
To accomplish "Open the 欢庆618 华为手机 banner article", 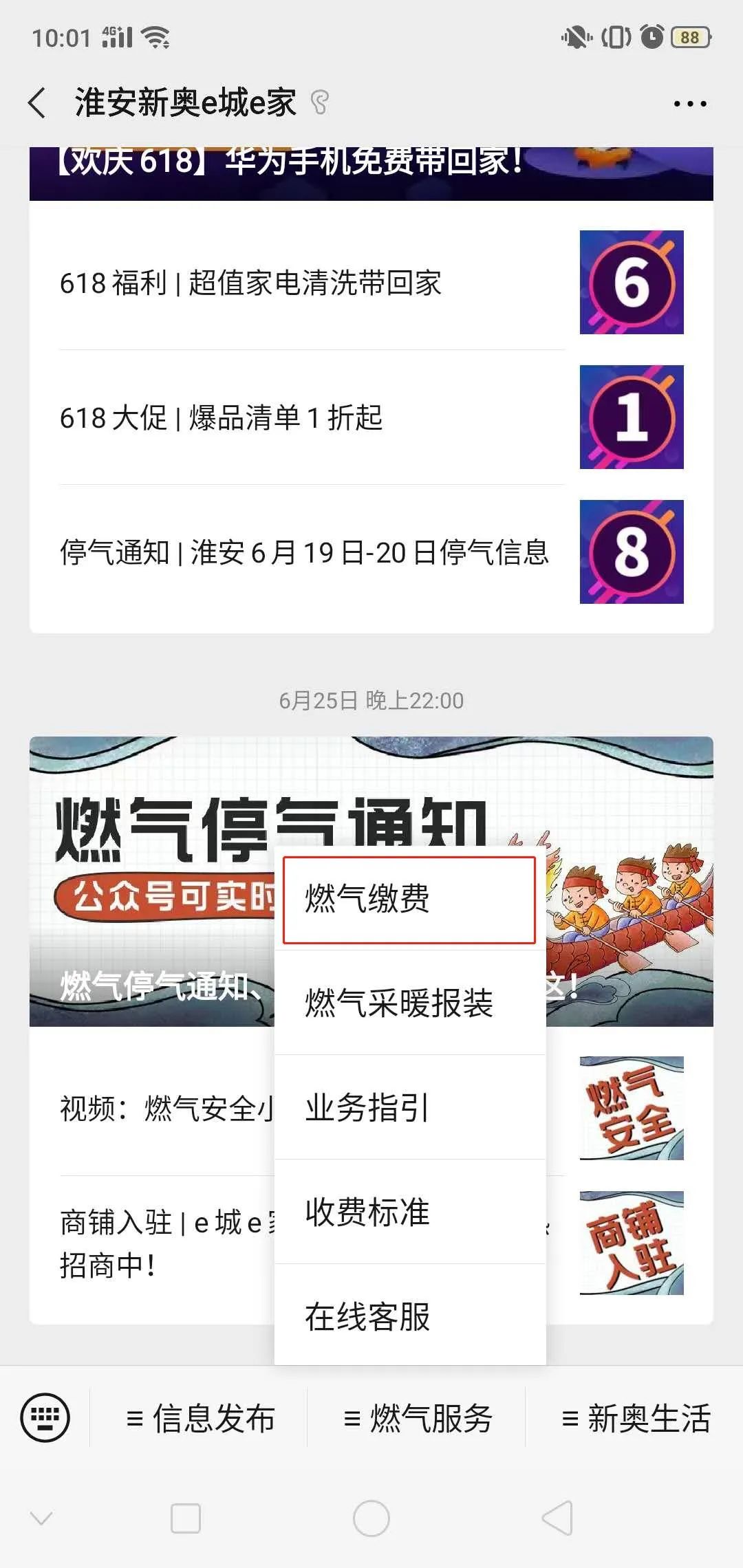I will coord(370,172).
